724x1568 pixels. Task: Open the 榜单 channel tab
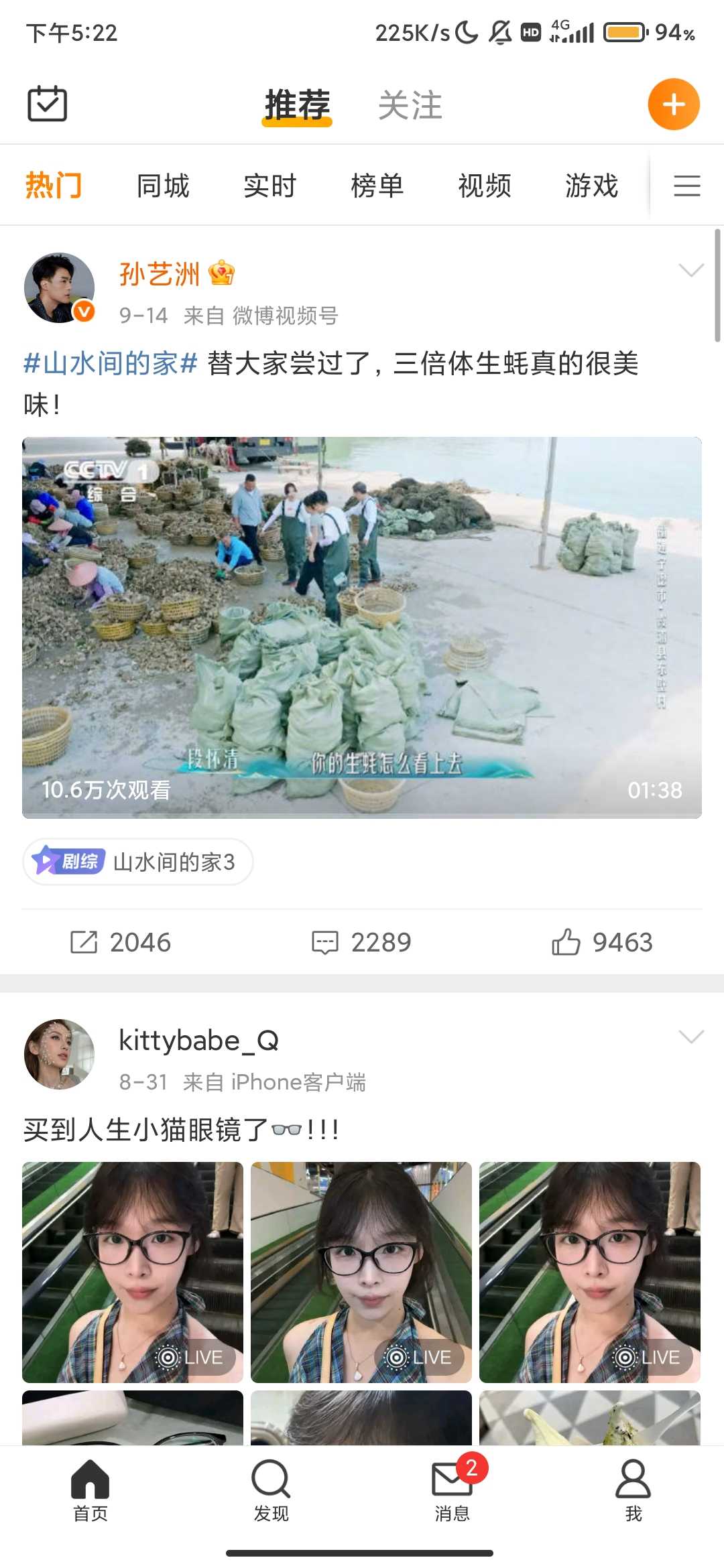pyautogui.click(x=377, y=186)
